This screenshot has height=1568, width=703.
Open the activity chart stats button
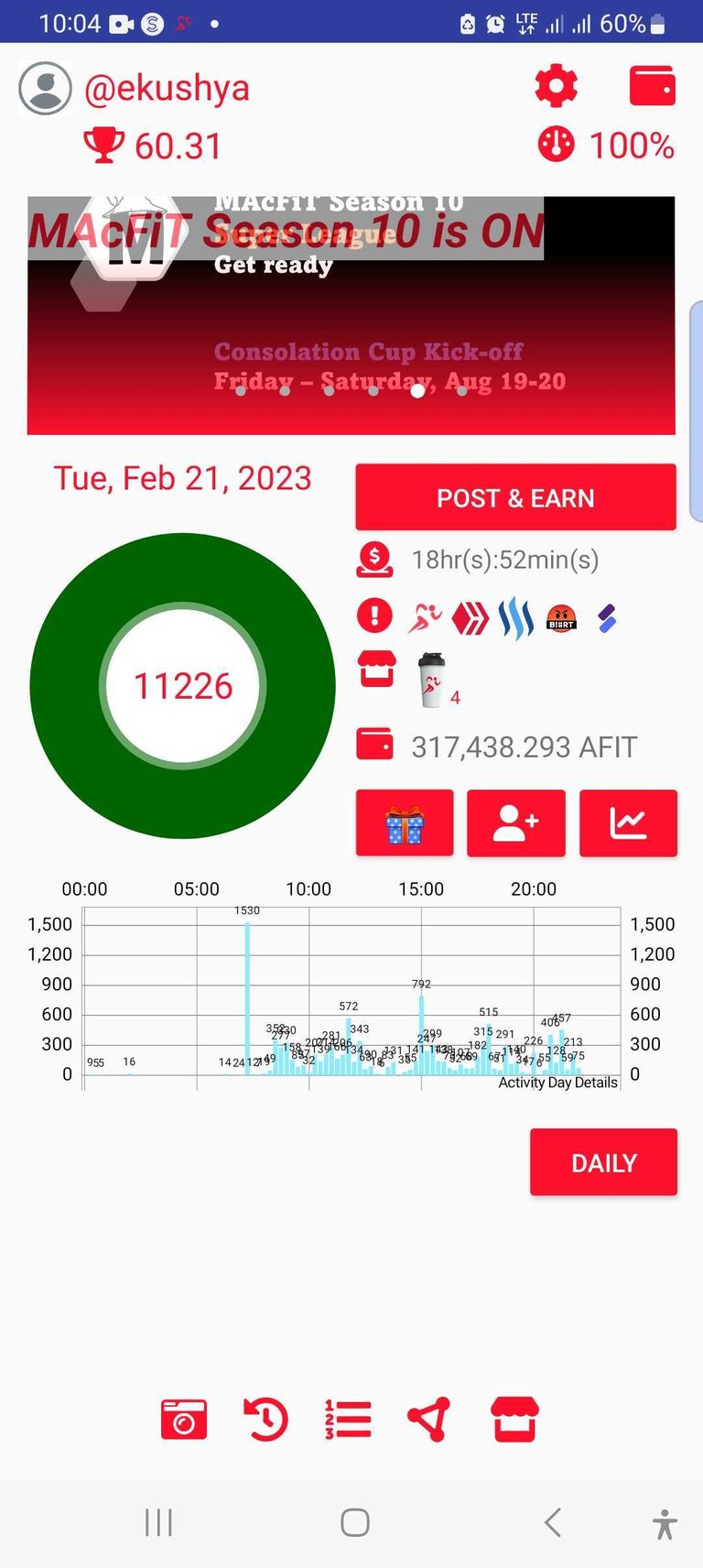pyautogui.click(x=628, y=823)
